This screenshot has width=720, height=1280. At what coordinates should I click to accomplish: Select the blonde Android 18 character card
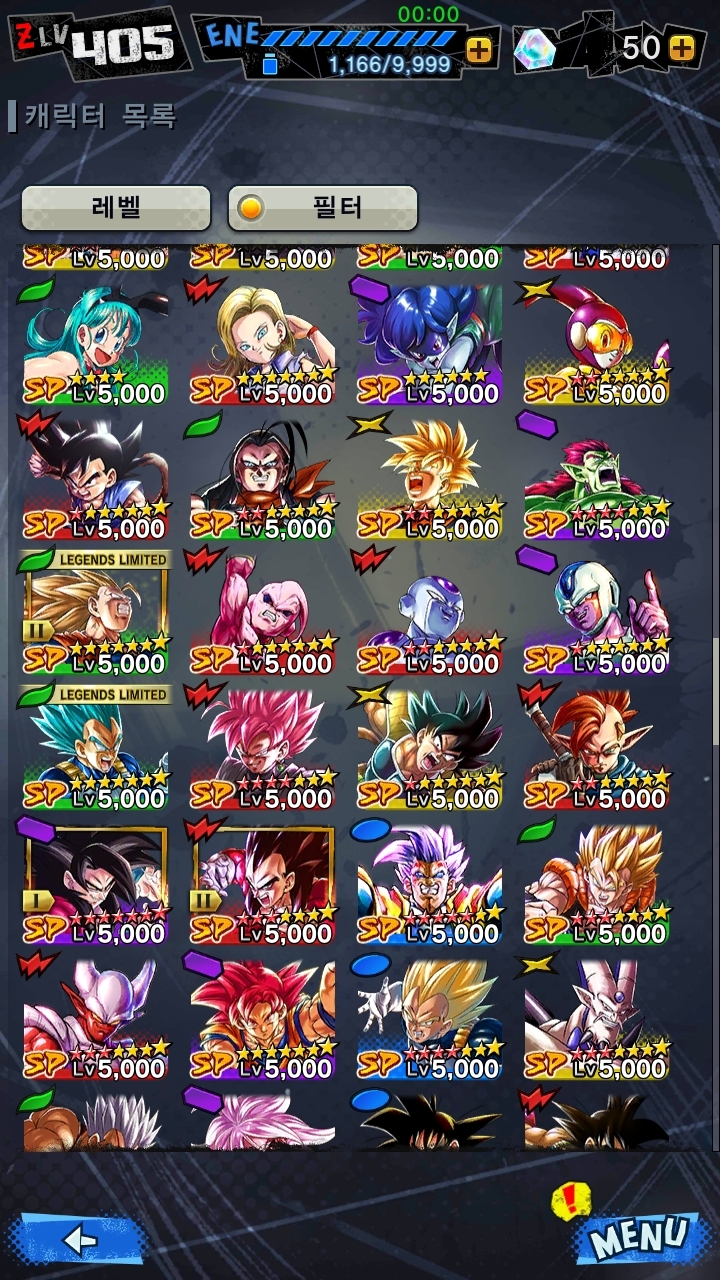263,340
